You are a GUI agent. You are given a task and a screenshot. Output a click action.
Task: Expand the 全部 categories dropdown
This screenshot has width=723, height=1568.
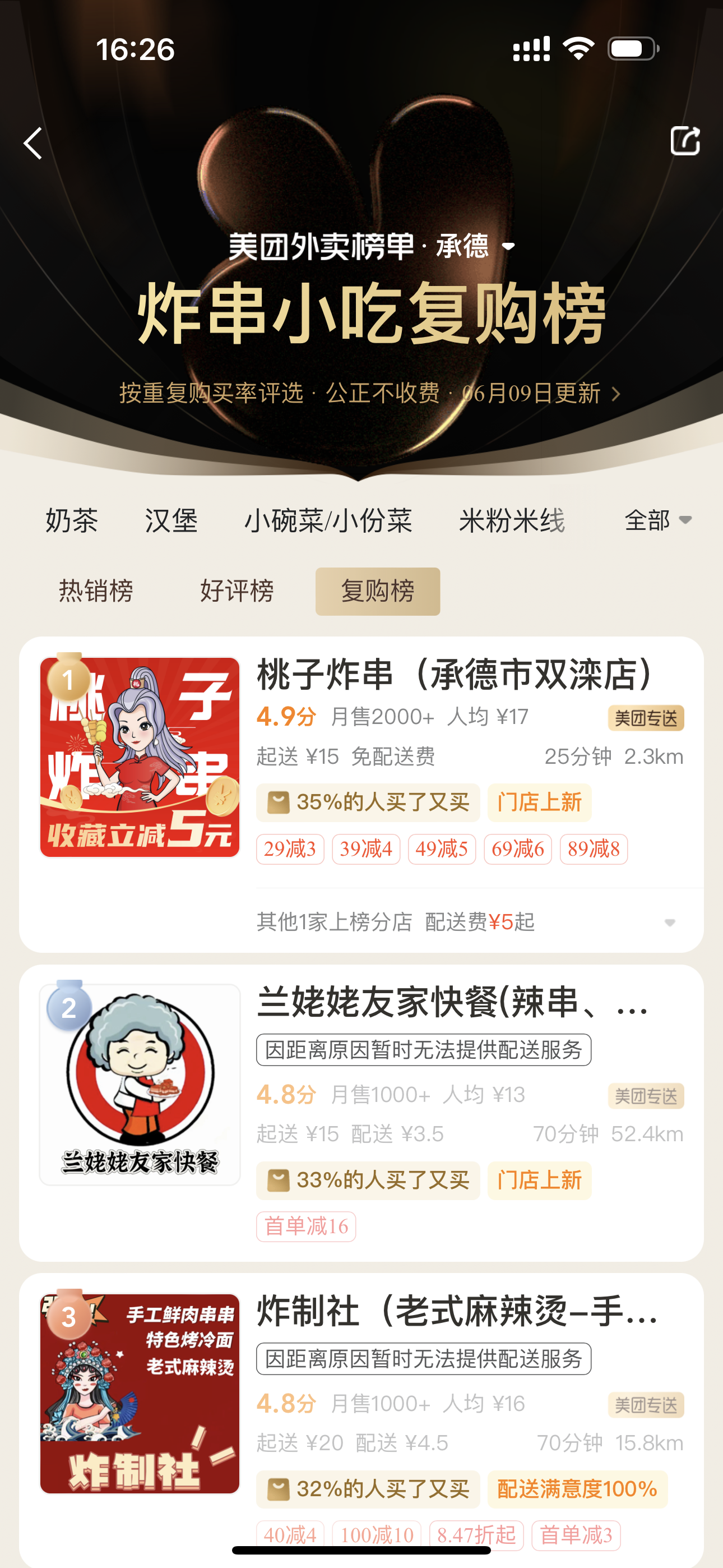[x=658, y=521]
